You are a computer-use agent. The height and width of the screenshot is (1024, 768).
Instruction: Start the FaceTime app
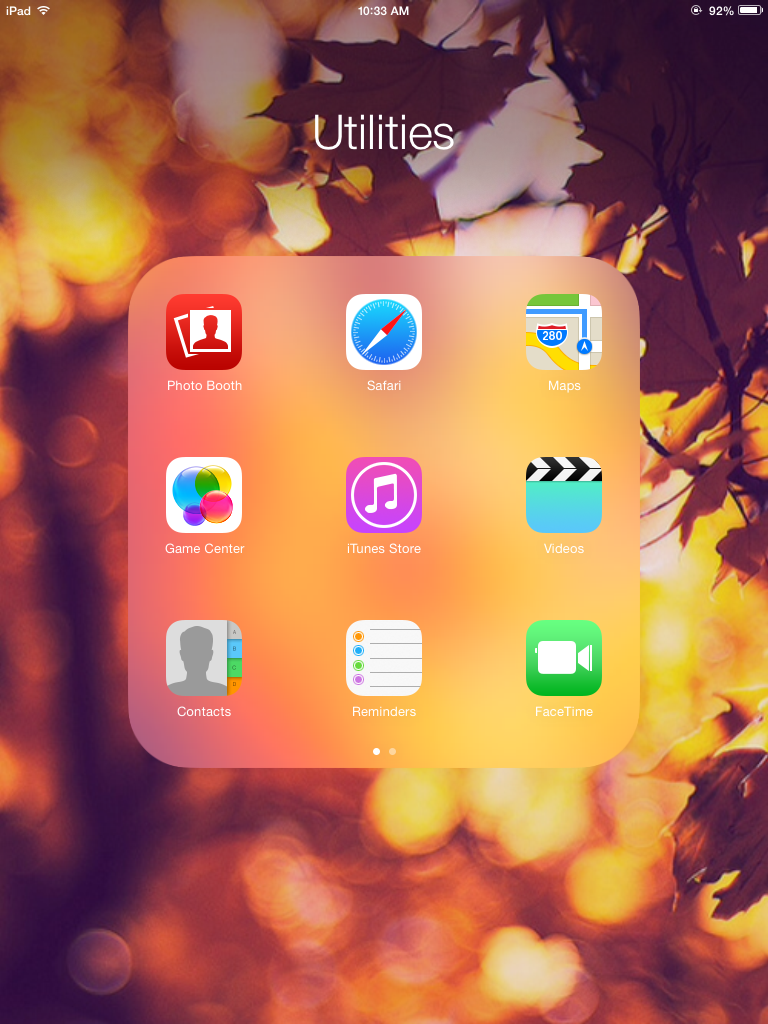tap(564, 658)
